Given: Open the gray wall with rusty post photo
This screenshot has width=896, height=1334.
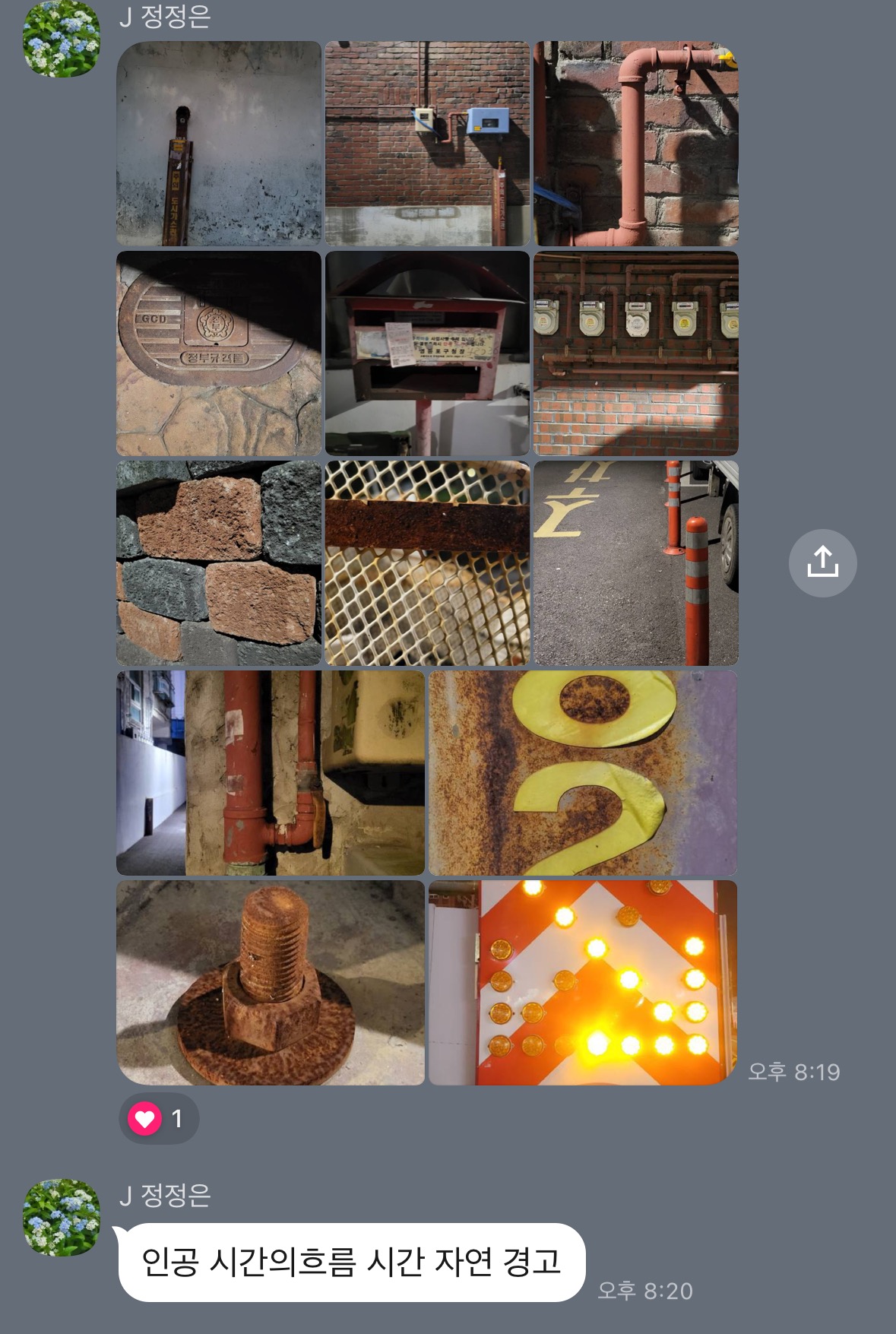Looking at the screenshot, I should coord(219,144).
